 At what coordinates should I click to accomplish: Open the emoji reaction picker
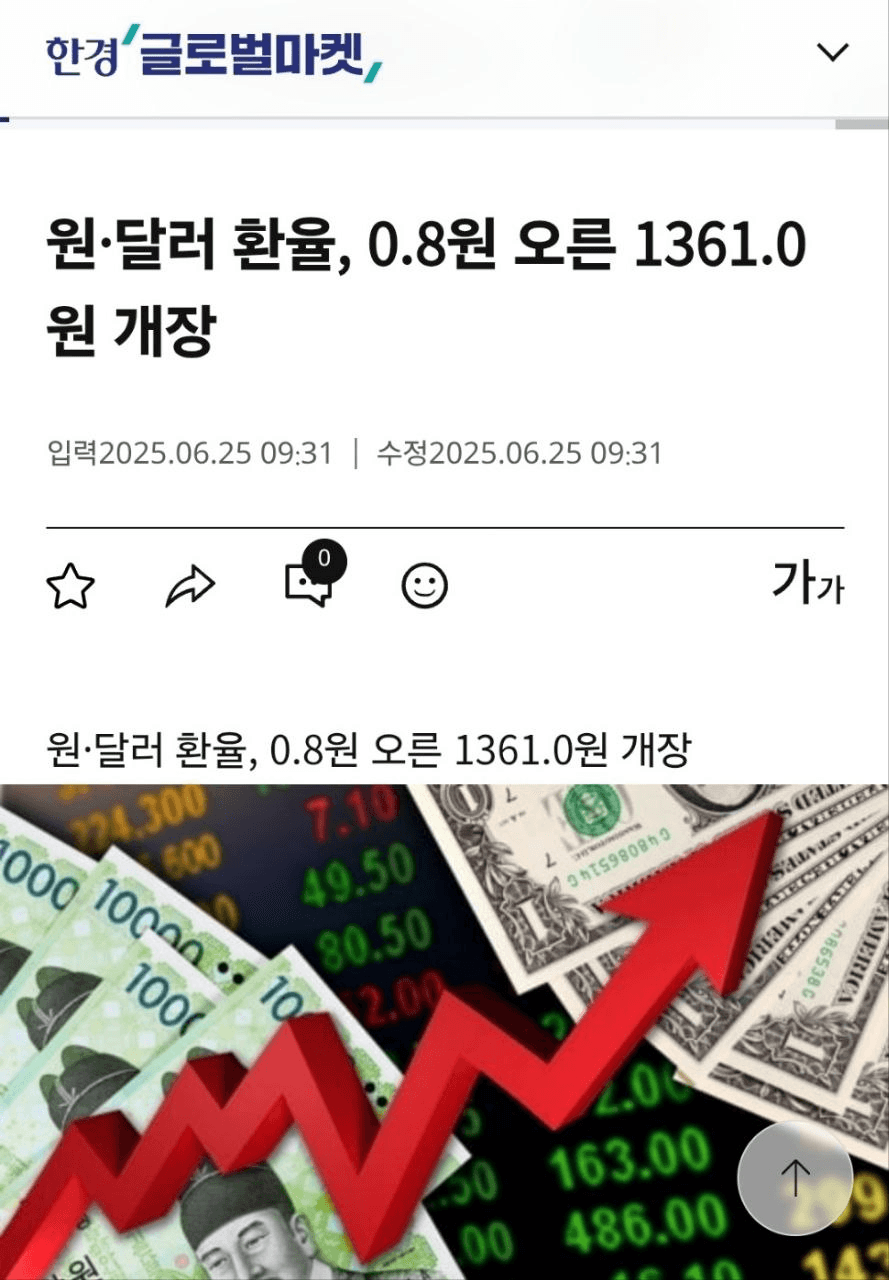[x=424, y=587]
